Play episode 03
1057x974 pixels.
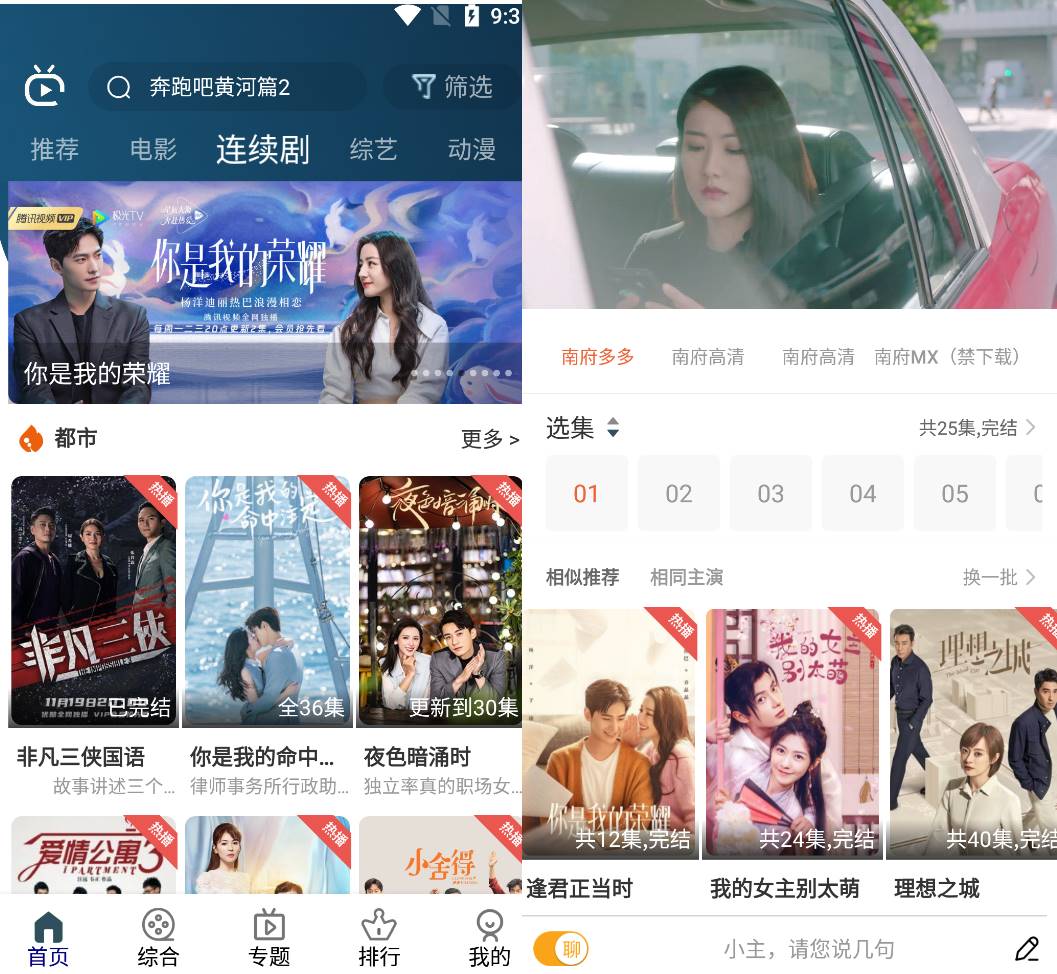point(770,493)
